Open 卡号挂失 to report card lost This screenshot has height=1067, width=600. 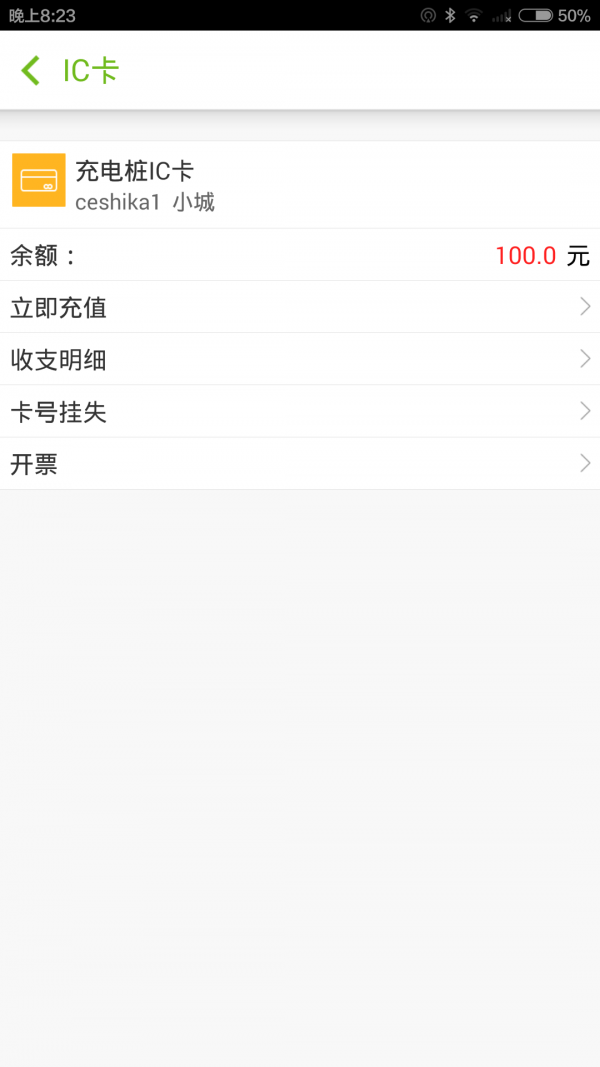[x=300, y=412]
